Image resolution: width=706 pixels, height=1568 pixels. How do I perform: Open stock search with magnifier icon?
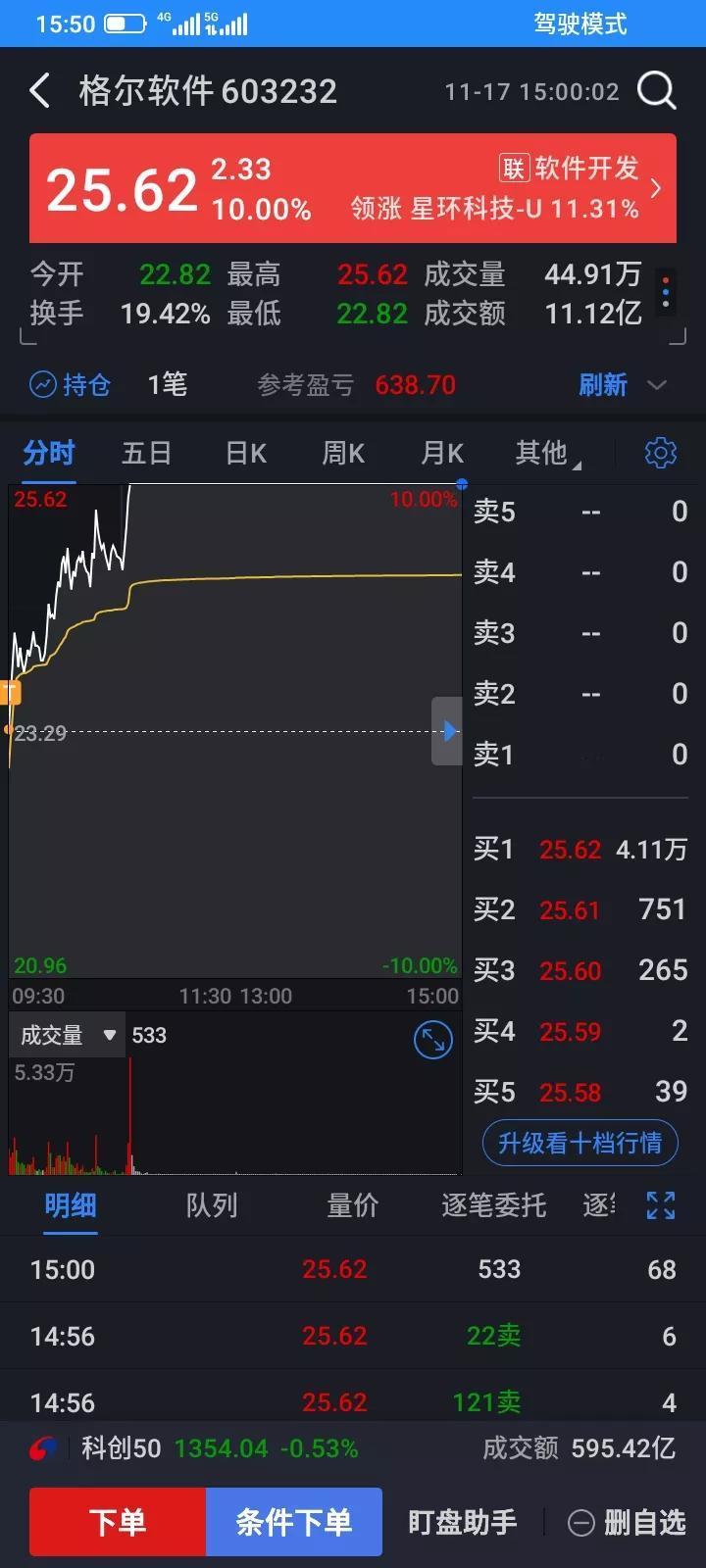coord(656,90)
